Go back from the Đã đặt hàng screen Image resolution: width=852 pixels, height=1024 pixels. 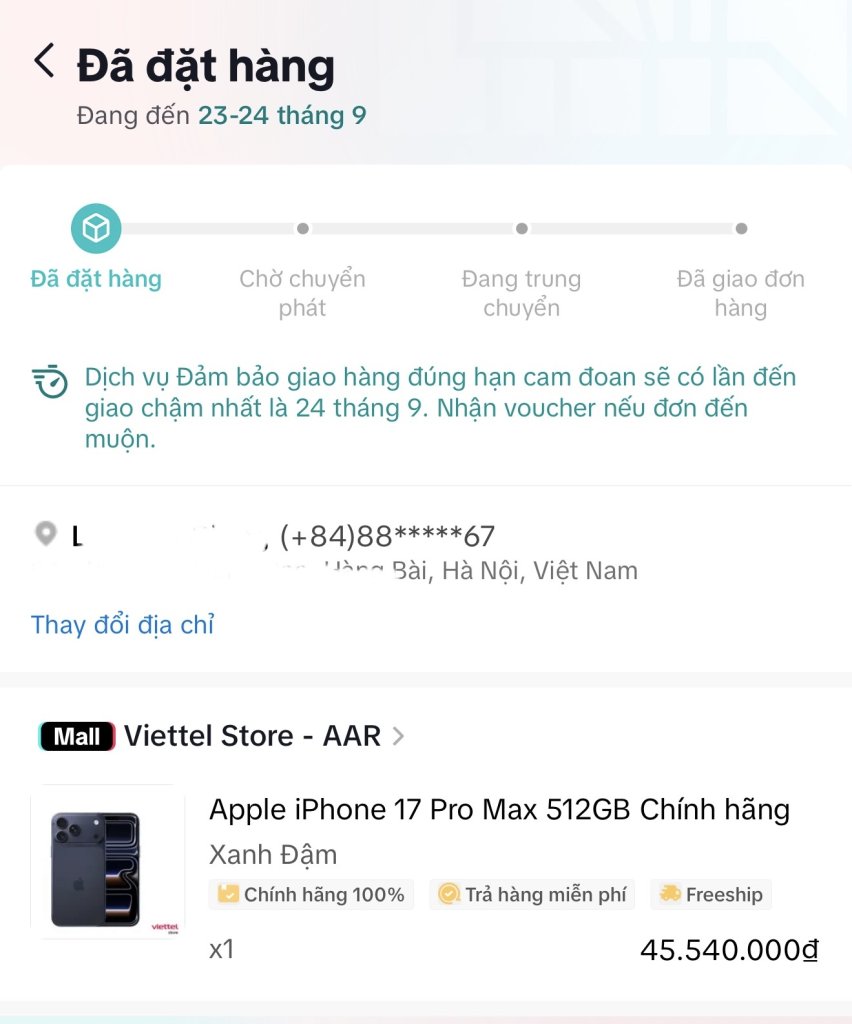(44, 62)
